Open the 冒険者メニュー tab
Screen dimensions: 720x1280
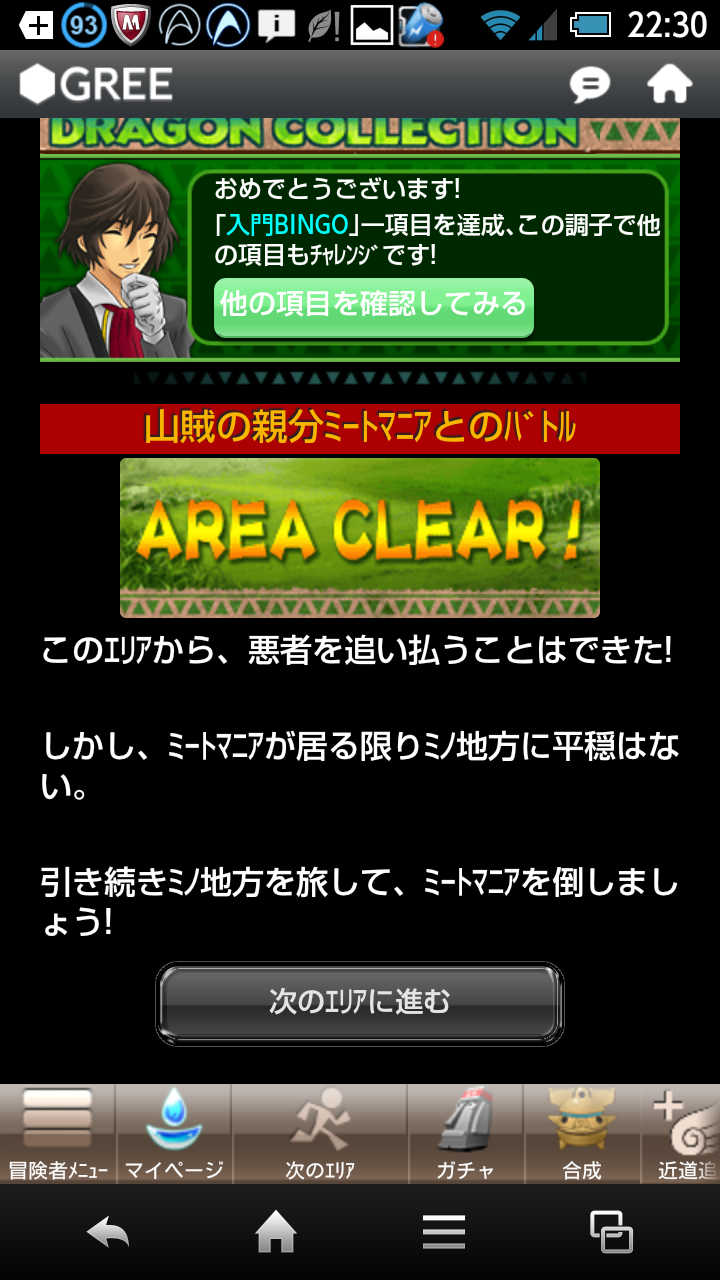coord(57,1134)
